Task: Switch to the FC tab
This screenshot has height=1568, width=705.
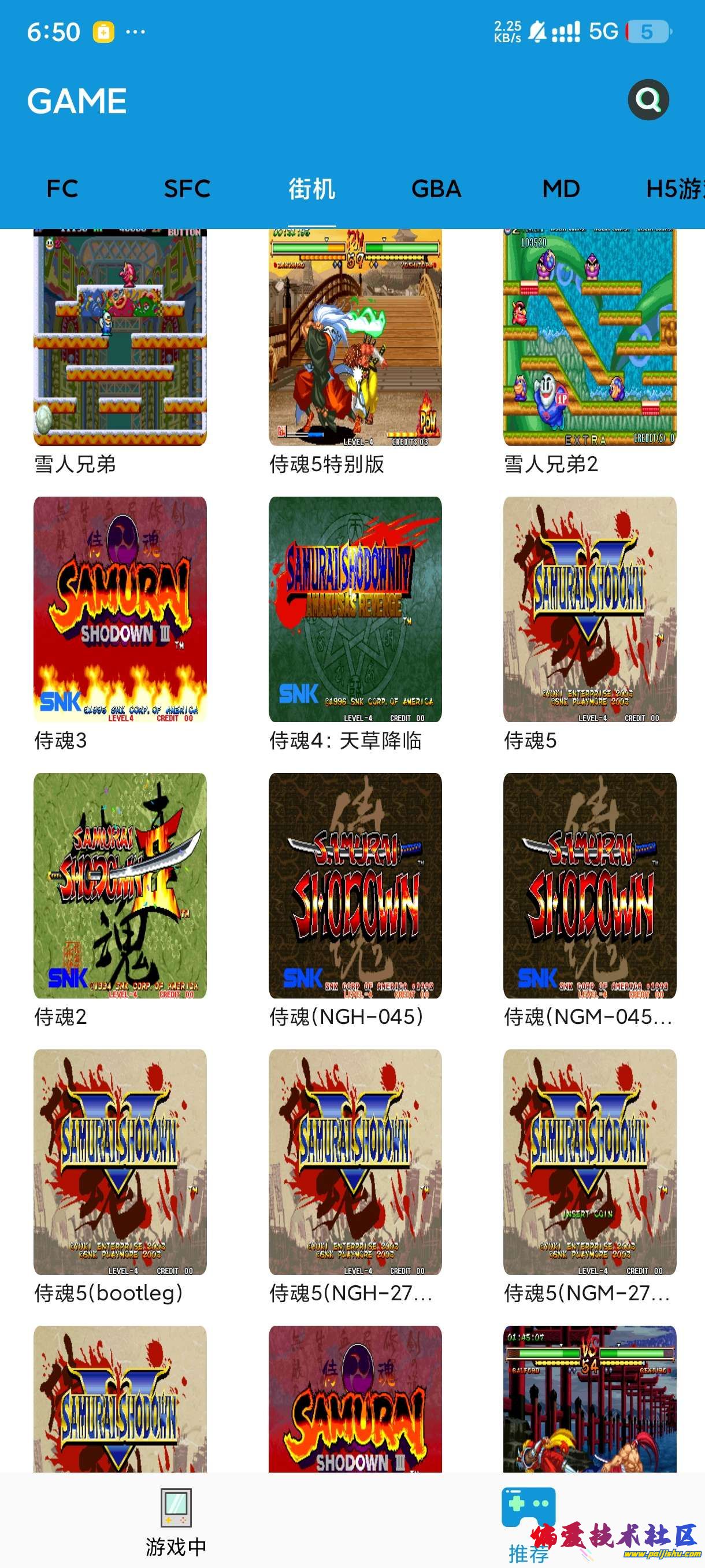Action: coord(62,188)
